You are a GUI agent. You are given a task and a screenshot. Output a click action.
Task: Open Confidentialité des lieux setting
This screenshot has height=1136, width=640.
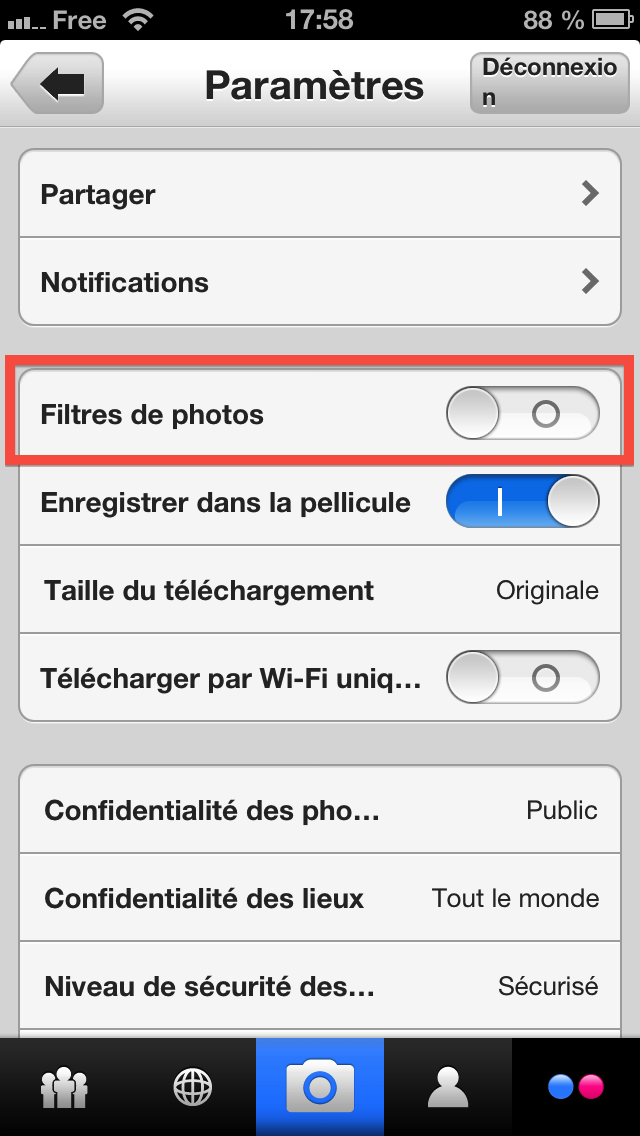click(320, 898)
